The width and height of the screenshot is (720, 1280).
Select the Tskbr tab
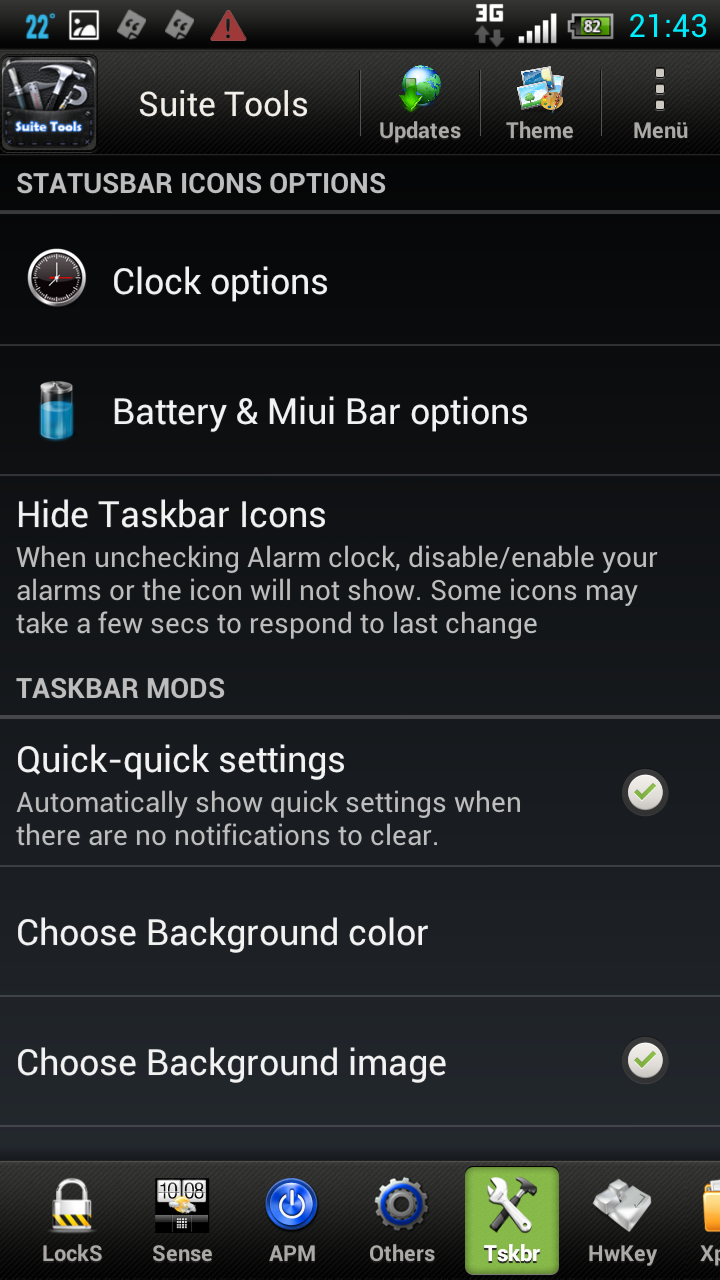[x=512, y=1220]
